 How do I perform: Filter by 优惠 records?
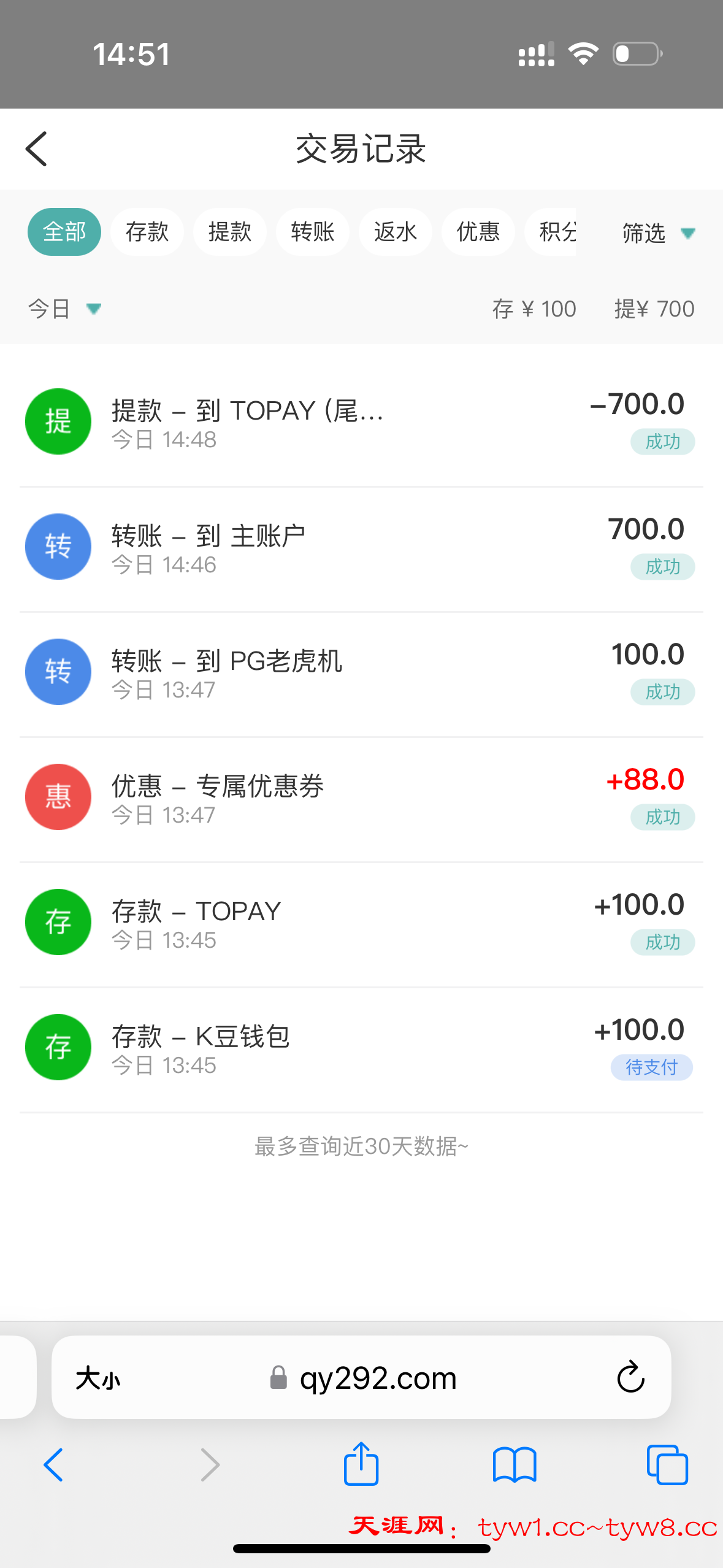(478, 232)
